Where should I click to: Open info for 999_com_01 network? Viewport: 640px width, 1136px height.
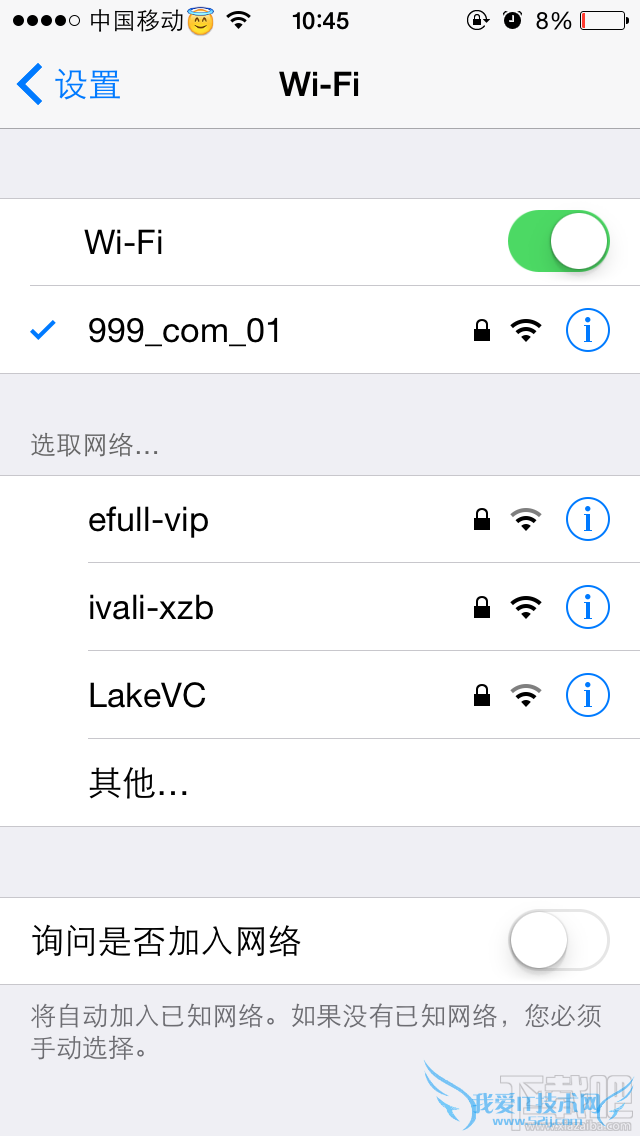pyautogui.click(x=588, y=330)
